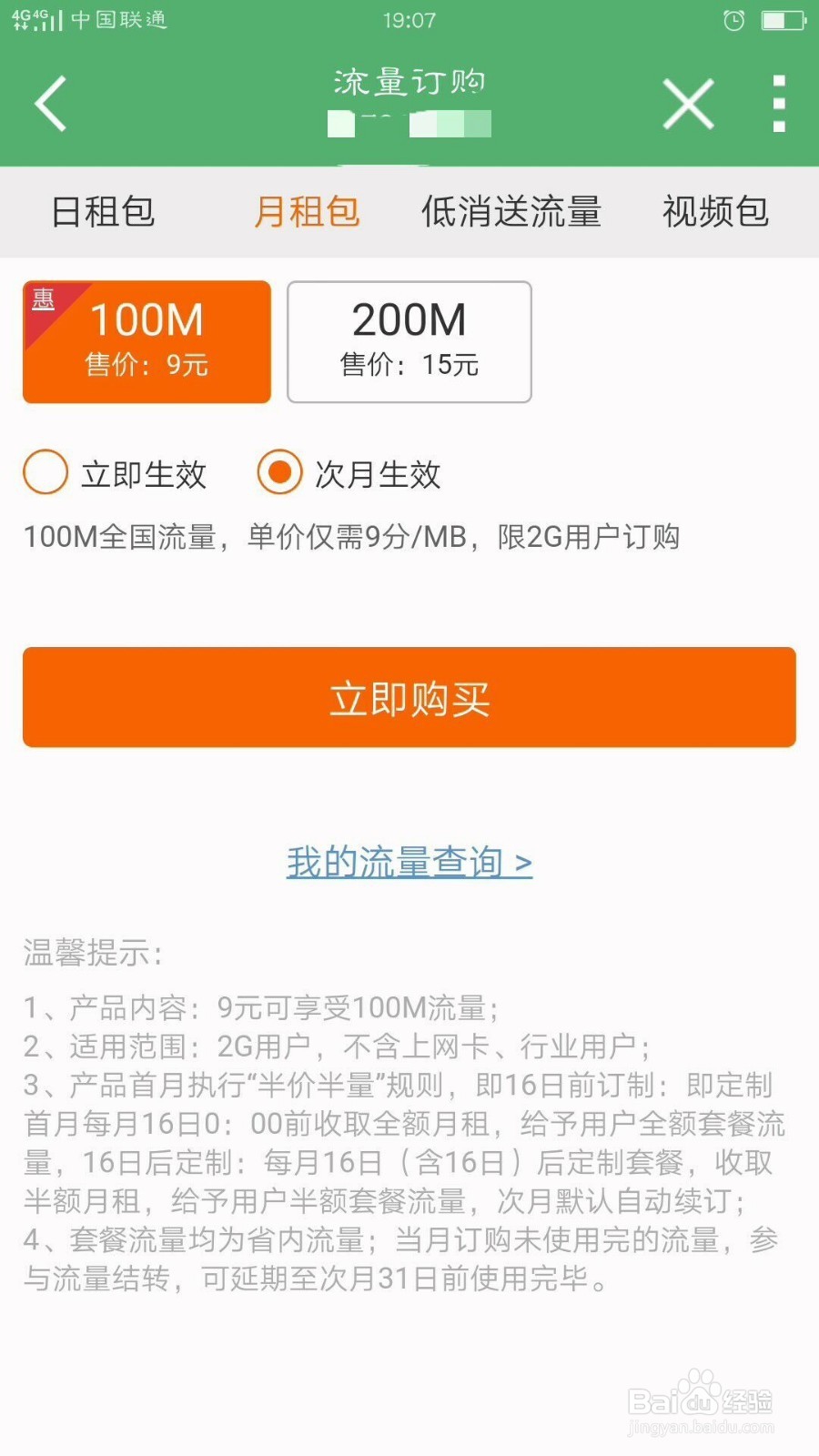Tap the 中国联通 carrier label

click(118, 18)
